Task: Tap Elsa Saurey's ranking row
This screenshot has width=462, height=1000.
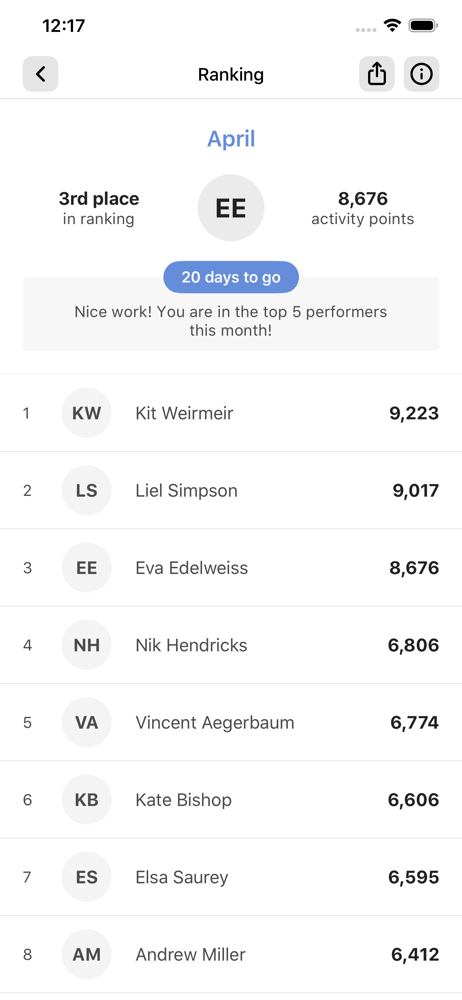Action: tap(231, 877)
